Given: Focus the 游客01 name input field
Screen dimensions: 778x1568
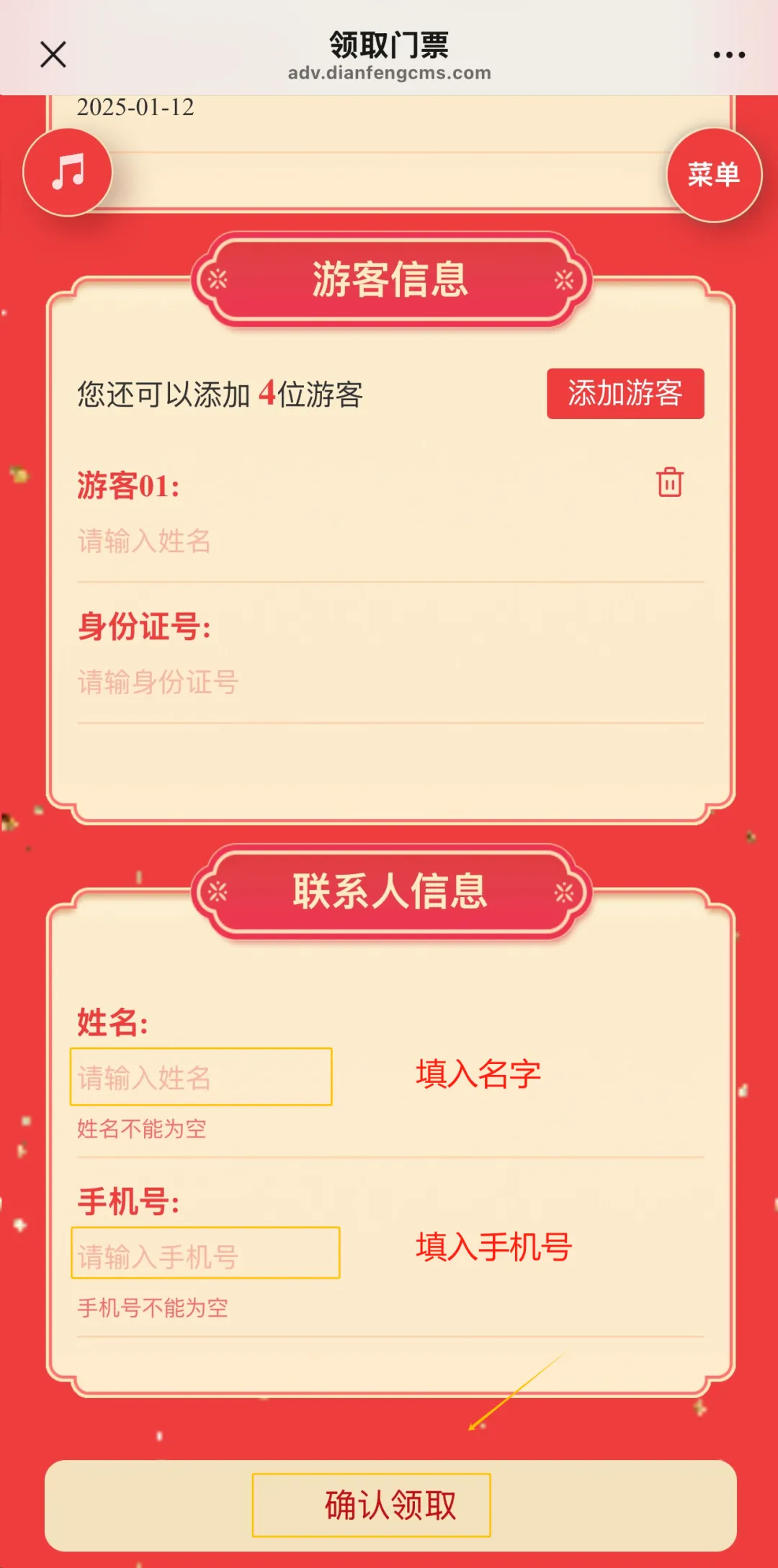Looking at the screenshot, I should [389, 541].
